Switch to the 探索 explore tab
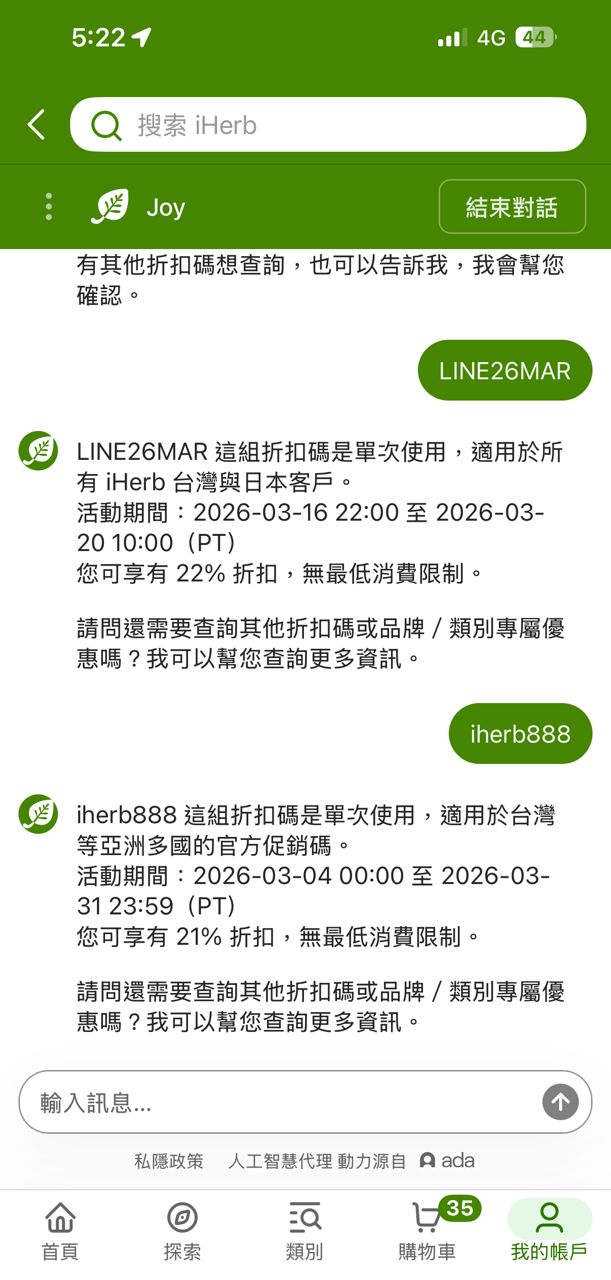 [x=182, y=1232]
